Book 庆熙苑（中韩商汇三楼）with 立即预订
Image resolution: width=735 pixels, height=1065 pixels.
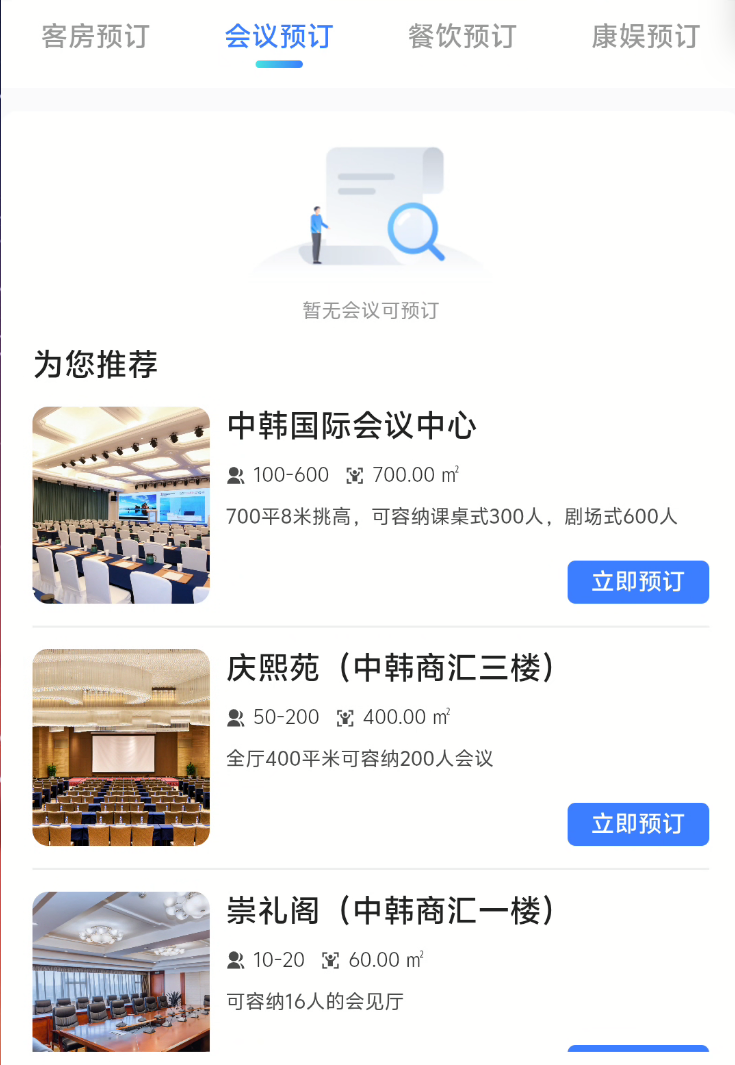pyautogui.click(x=638, y=824)
